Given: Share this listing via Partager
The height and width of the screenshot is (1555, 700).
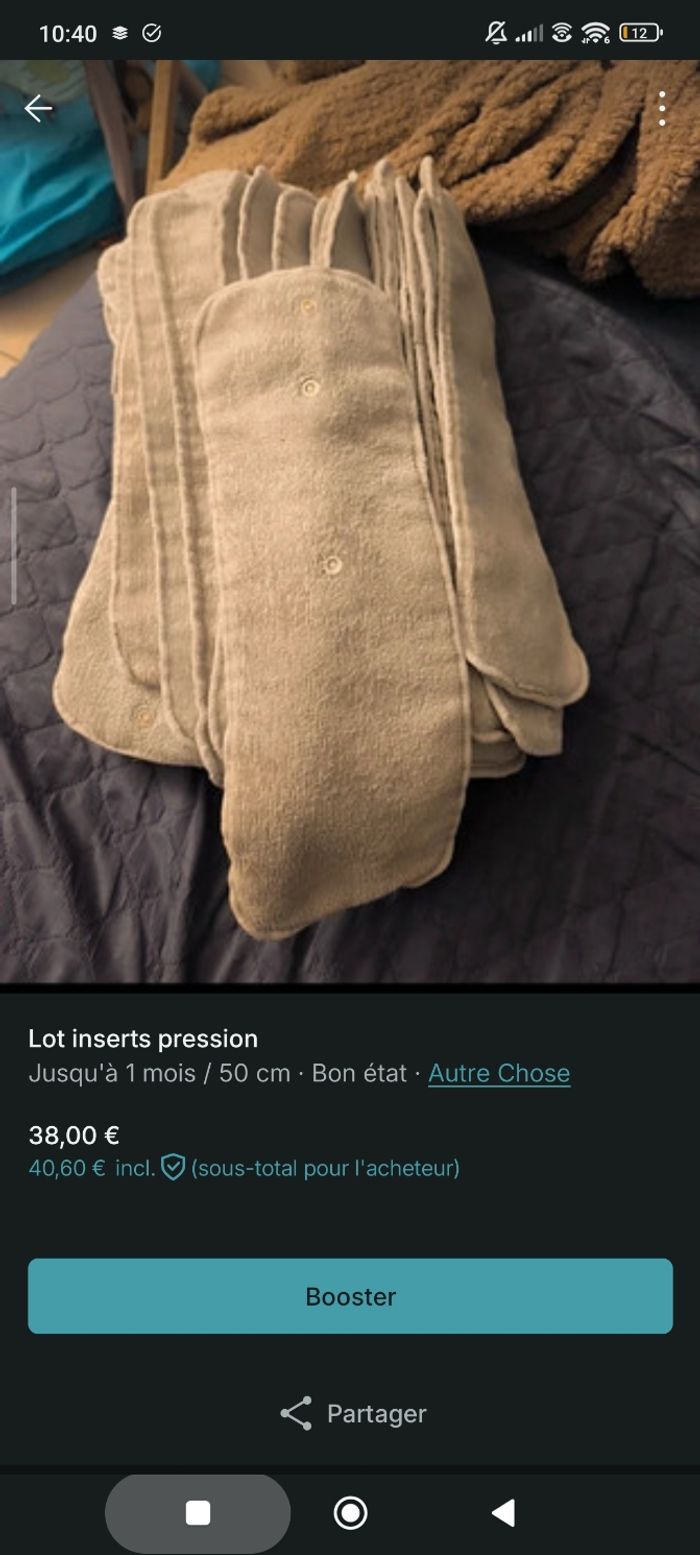Looking at the screenshot, I should [x=352, y=1413].
